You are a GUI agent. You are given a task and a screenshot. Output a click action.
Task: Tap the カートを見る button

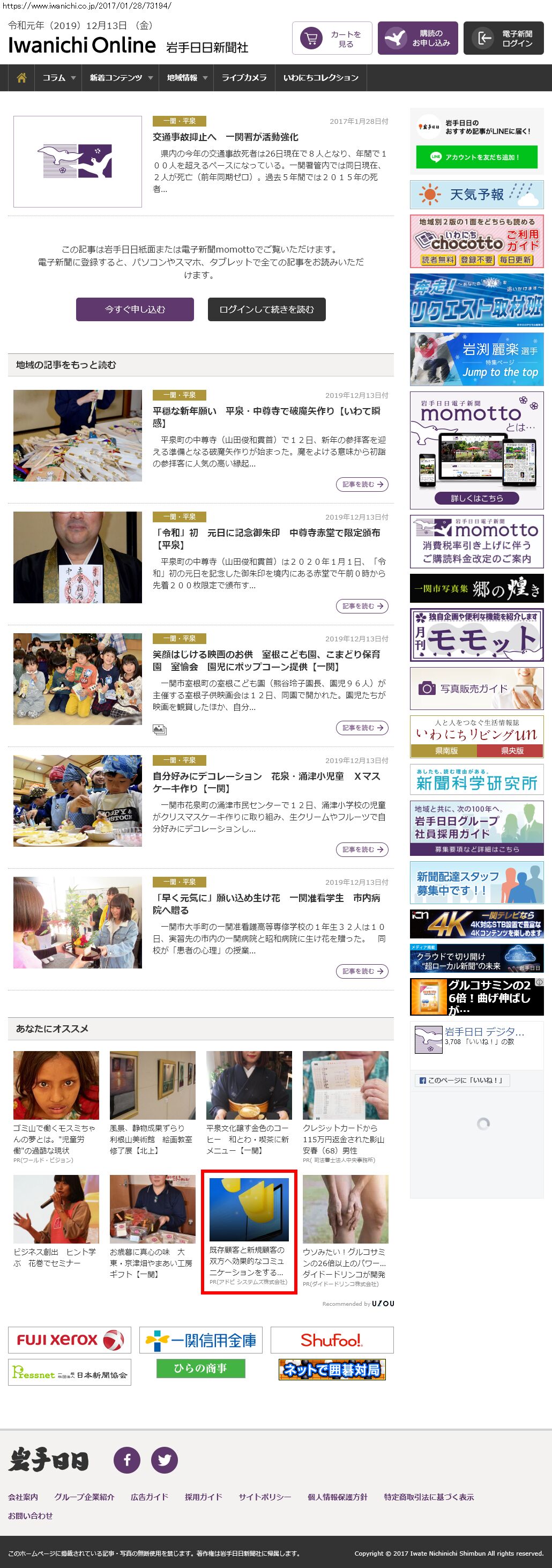332,39
